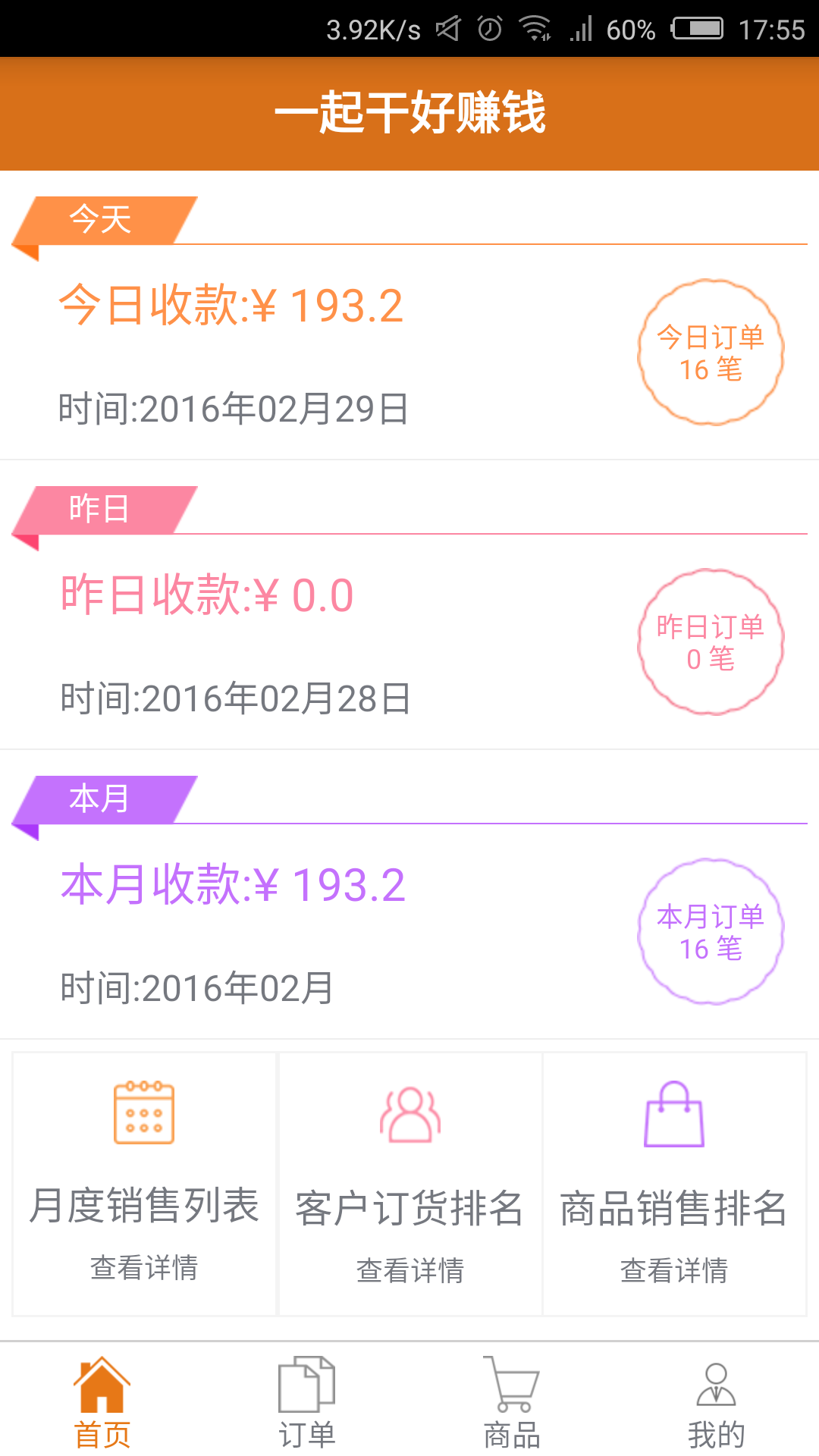Open 月度销售列表 details card
This screenshot has width=819, height=1456.
pyautogui.click(x=144, y=1183)
